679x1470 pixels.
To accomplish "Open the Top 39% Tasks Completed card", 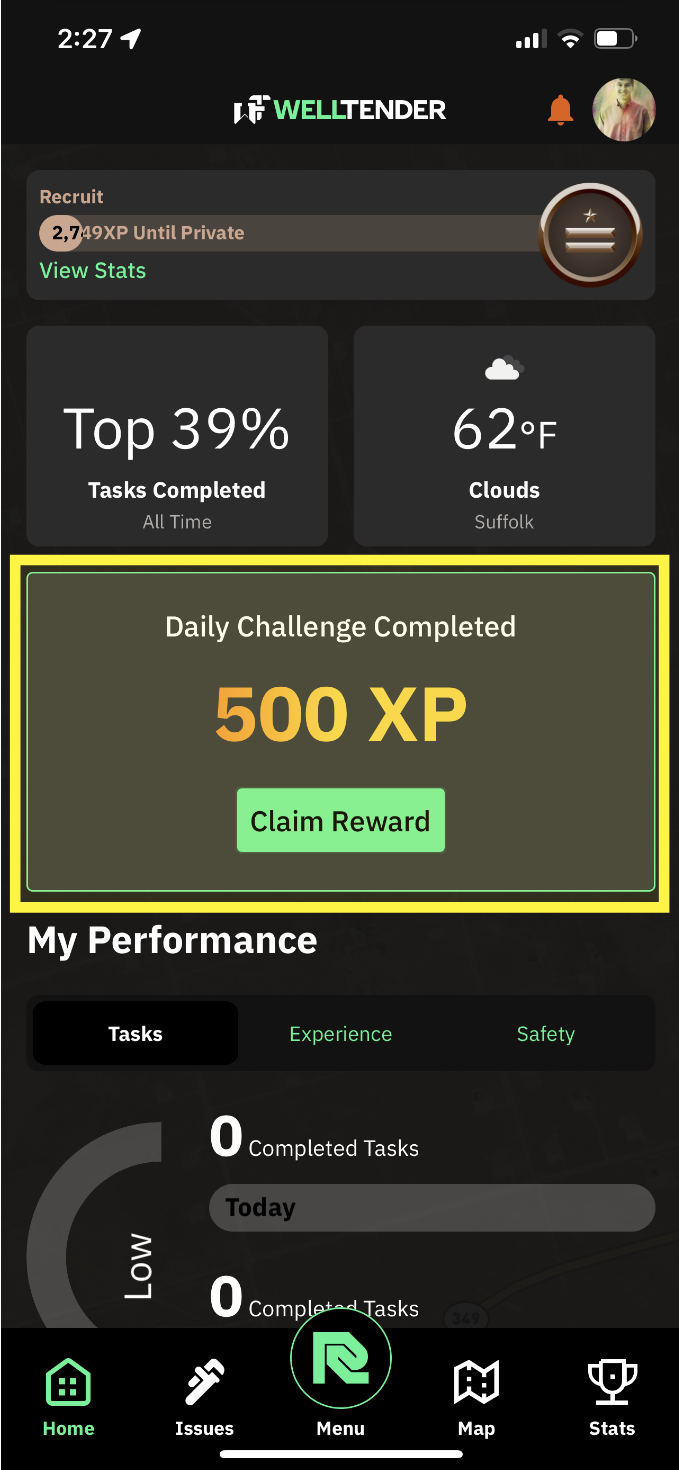I will [177, 436].
